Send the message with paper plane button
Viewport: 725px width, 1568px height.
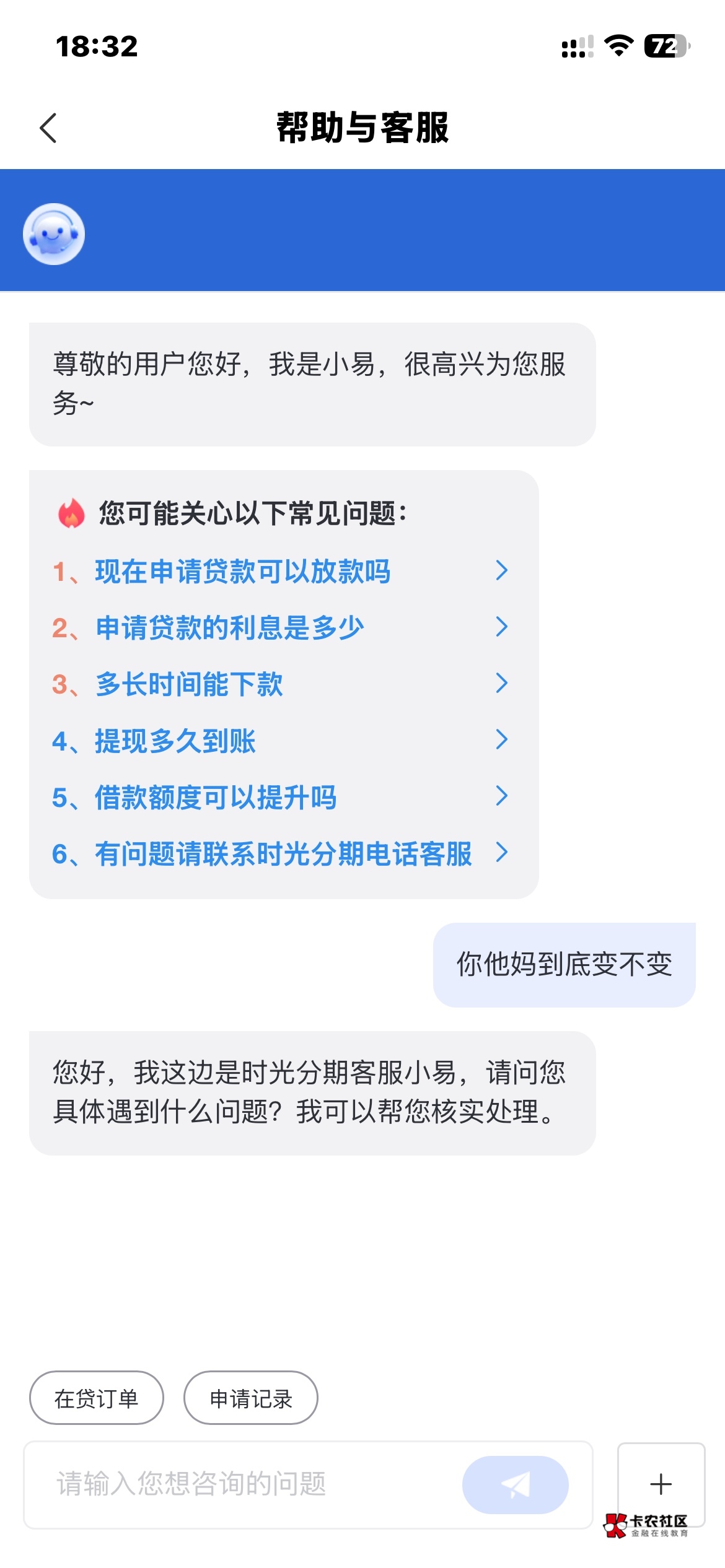pyautogui.click(x=515, y=1484)
